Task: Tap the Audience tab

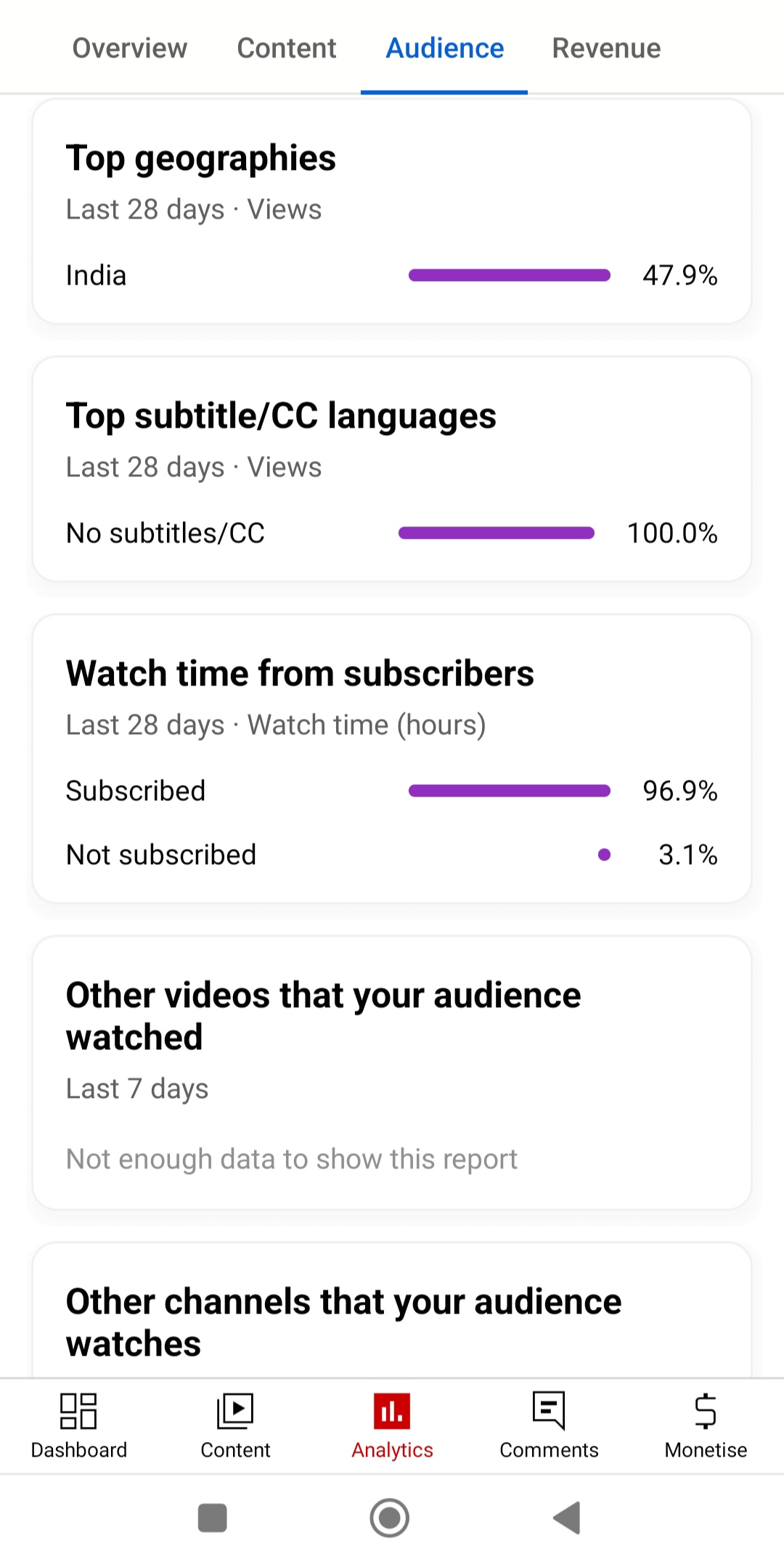Action: [x=444, y=48]
